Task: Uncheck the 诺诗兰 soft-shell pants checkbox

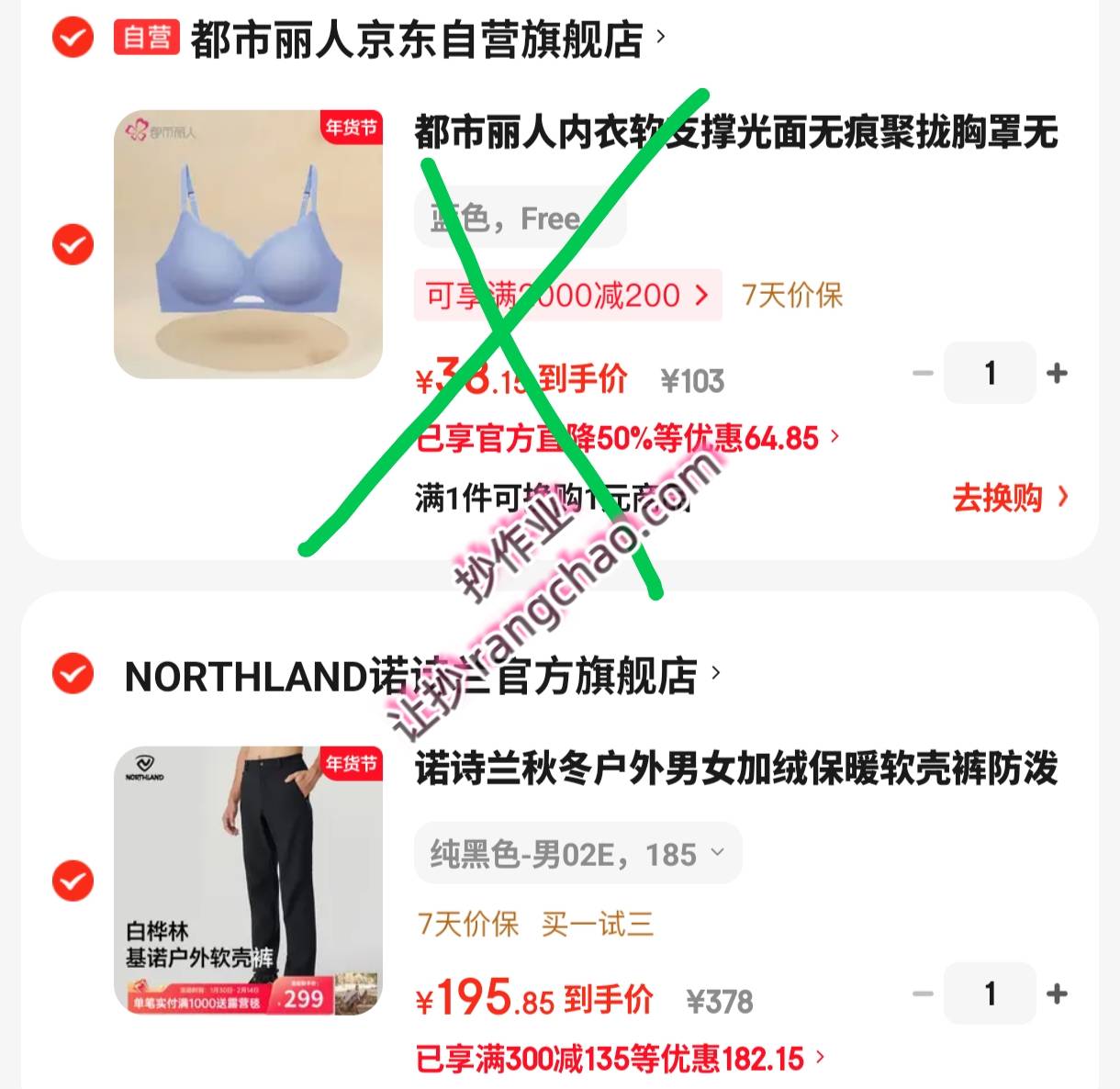Action: [x=73, y=881]
